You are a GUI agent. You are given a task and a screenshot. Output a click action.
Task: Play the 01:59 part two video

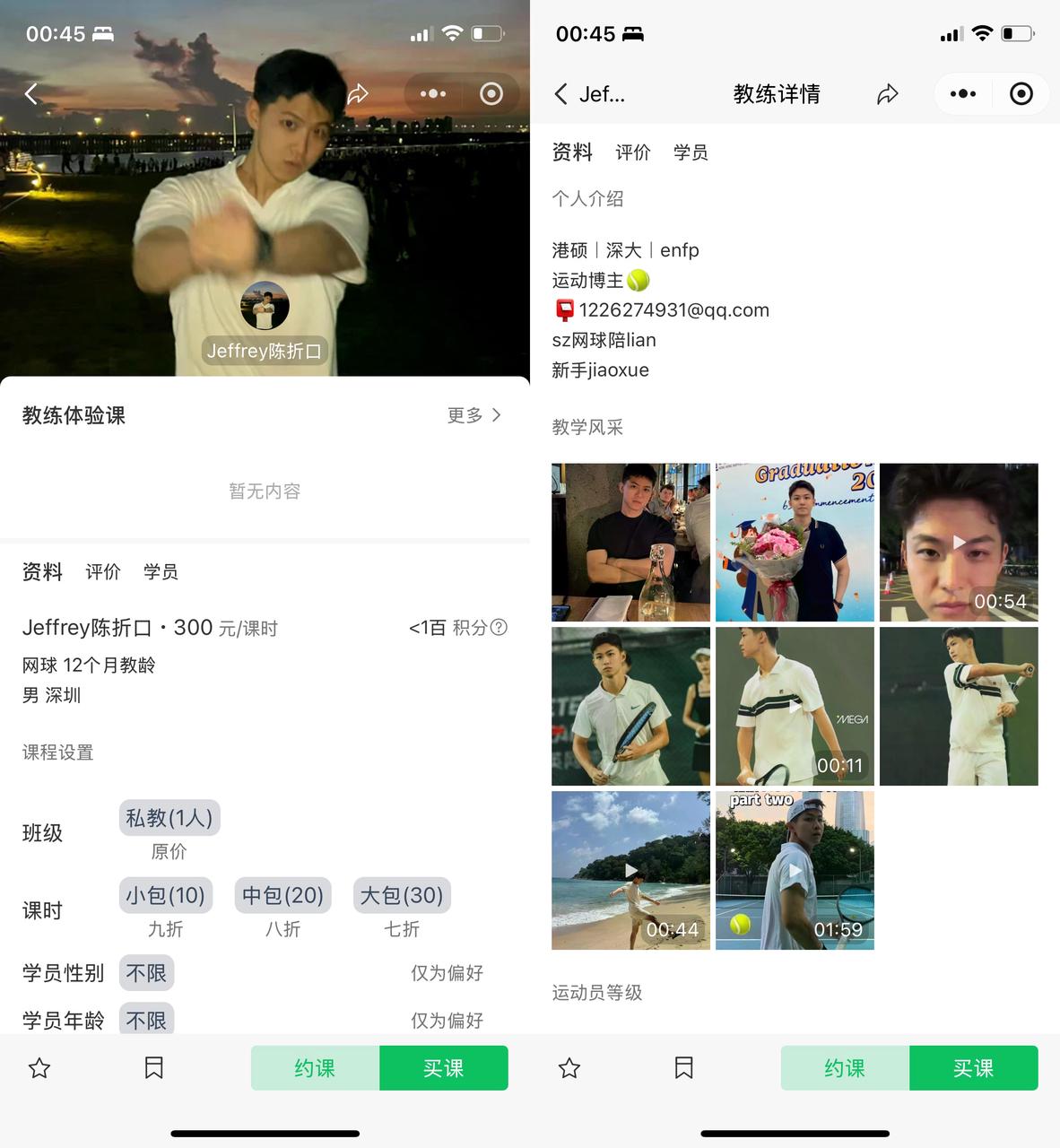click(x=795, y=870)
